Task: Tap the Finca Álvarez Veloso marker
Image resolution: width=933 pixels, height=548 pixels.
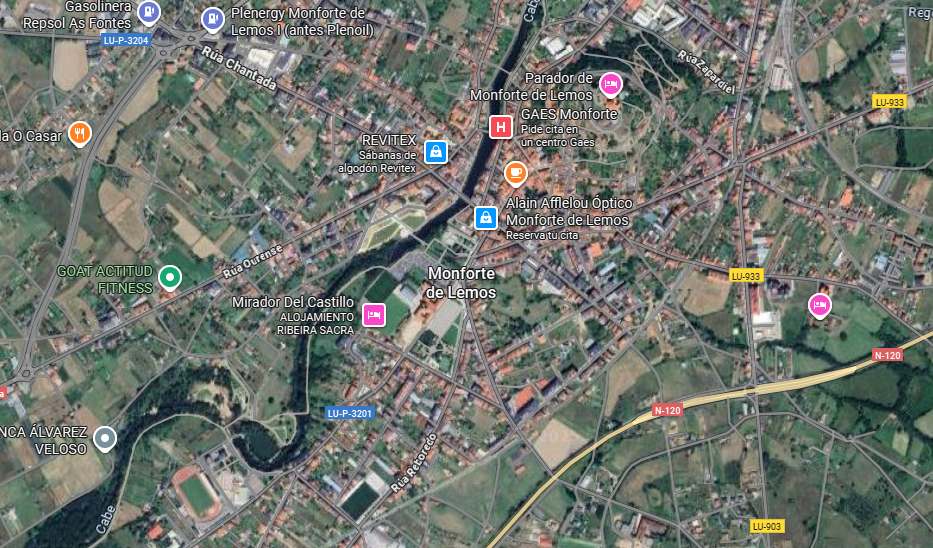Action: [x=104, y=438]
